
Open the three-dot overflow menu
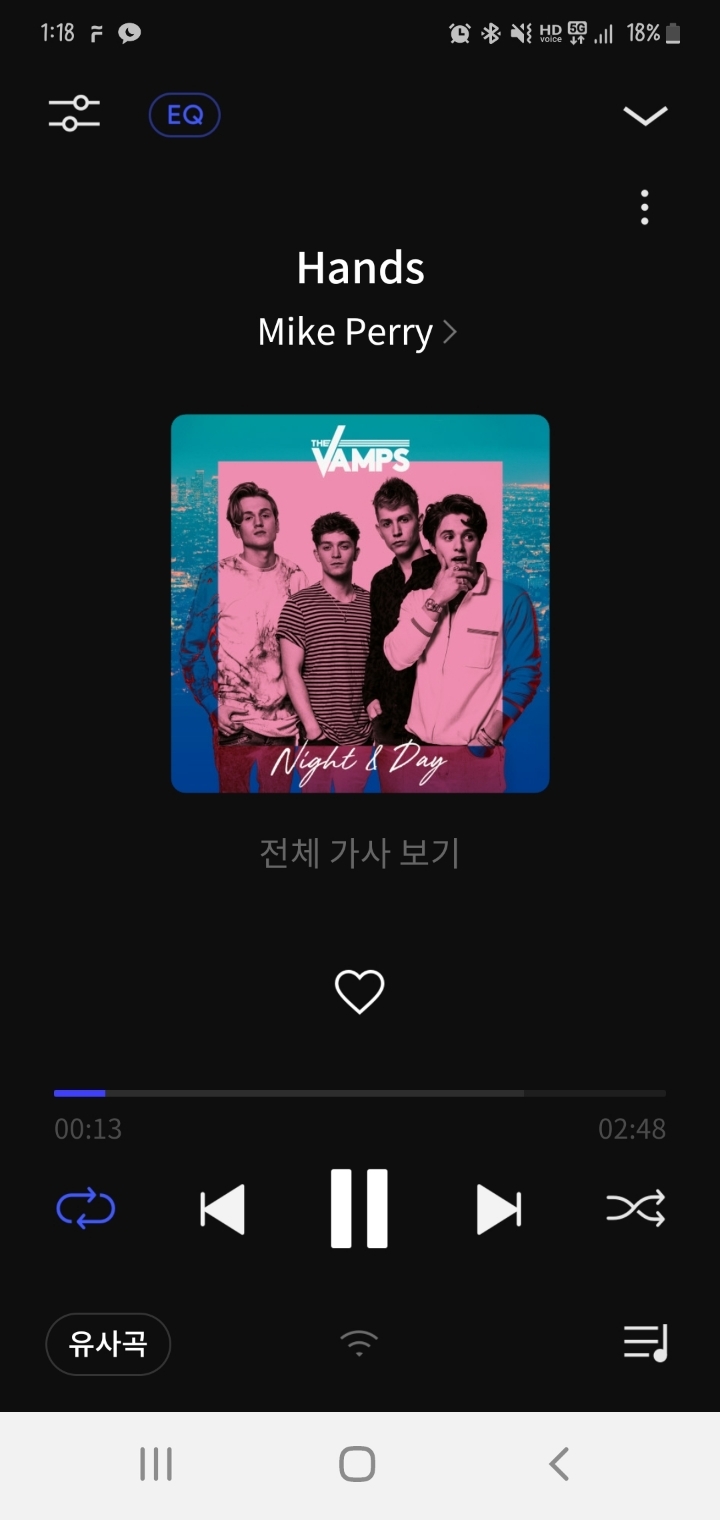point(645,207)
